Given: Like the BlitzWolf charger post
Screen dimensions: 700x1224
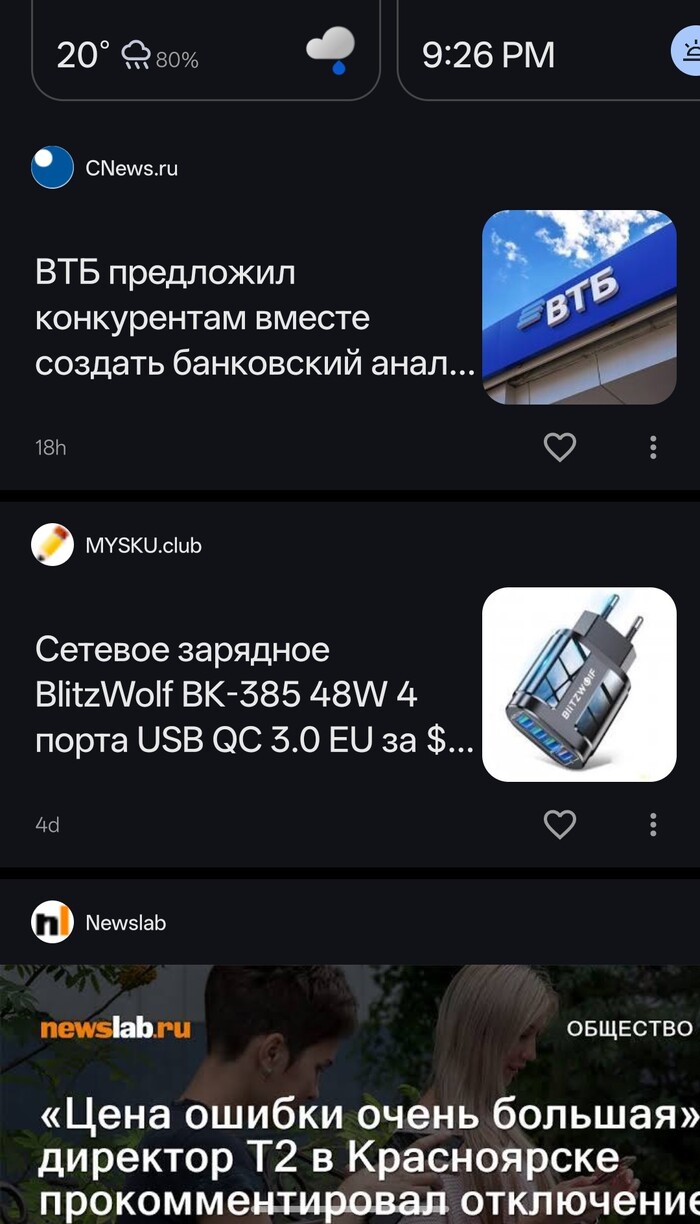Looking at the screenshot, I should pyautogui.click(x=559, y=824).
